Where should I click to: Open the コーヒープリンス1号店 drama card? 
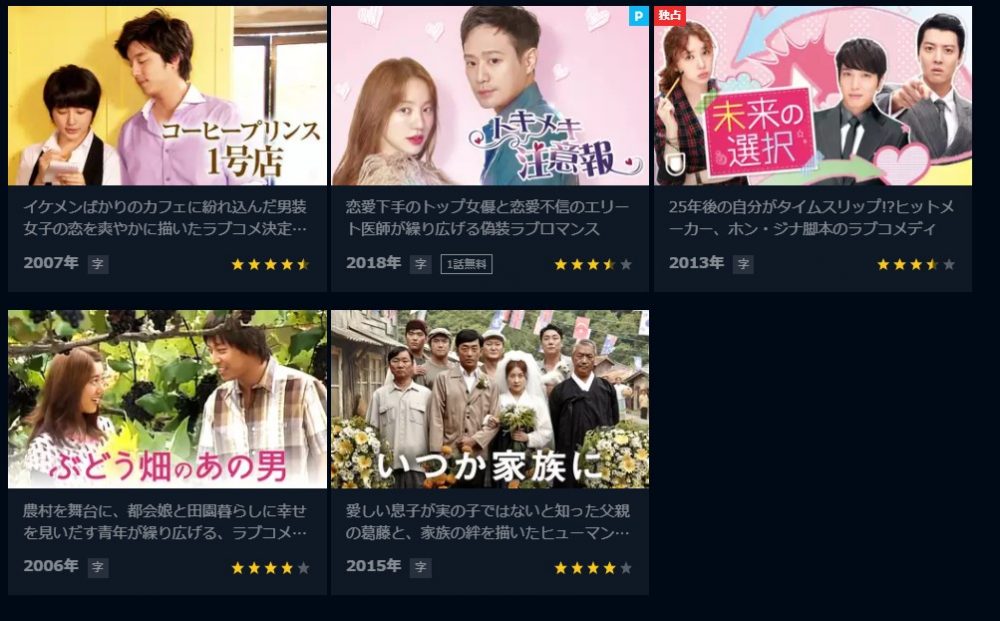(167, 97)
